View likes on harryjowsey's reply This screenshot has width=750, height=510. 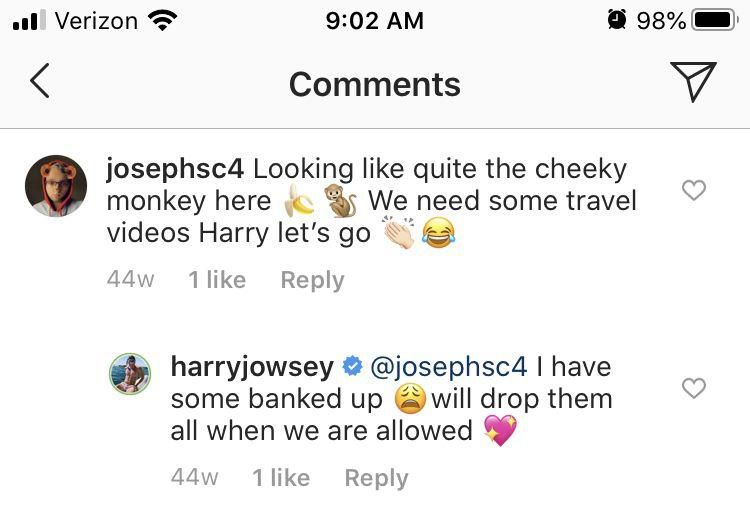281,478
